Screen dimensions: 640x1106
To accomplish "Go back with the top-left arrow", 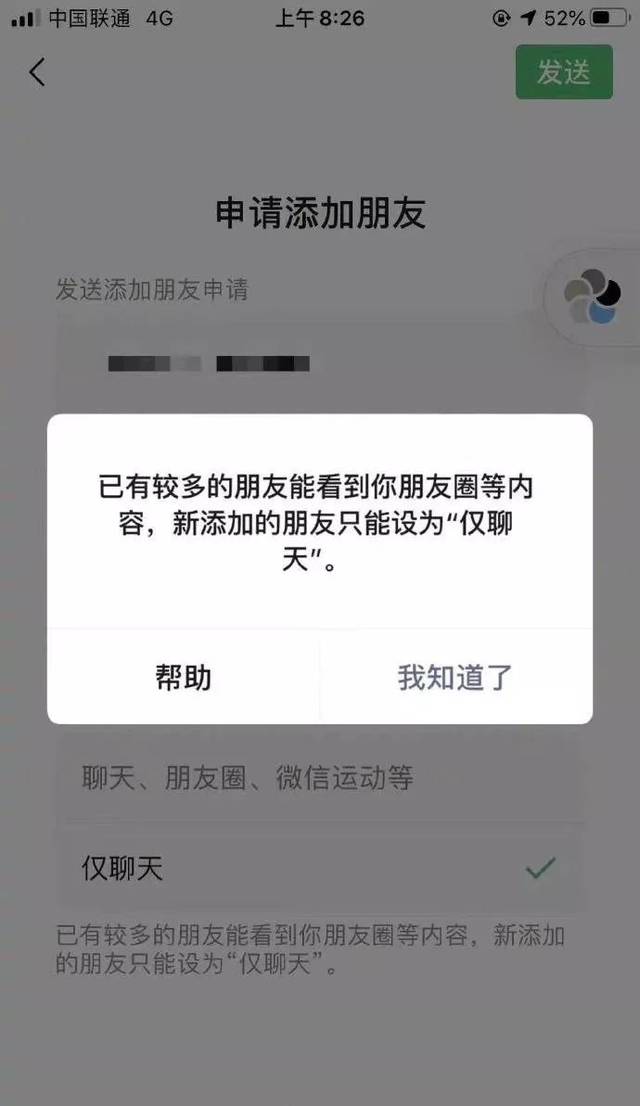I will (37, 72).
